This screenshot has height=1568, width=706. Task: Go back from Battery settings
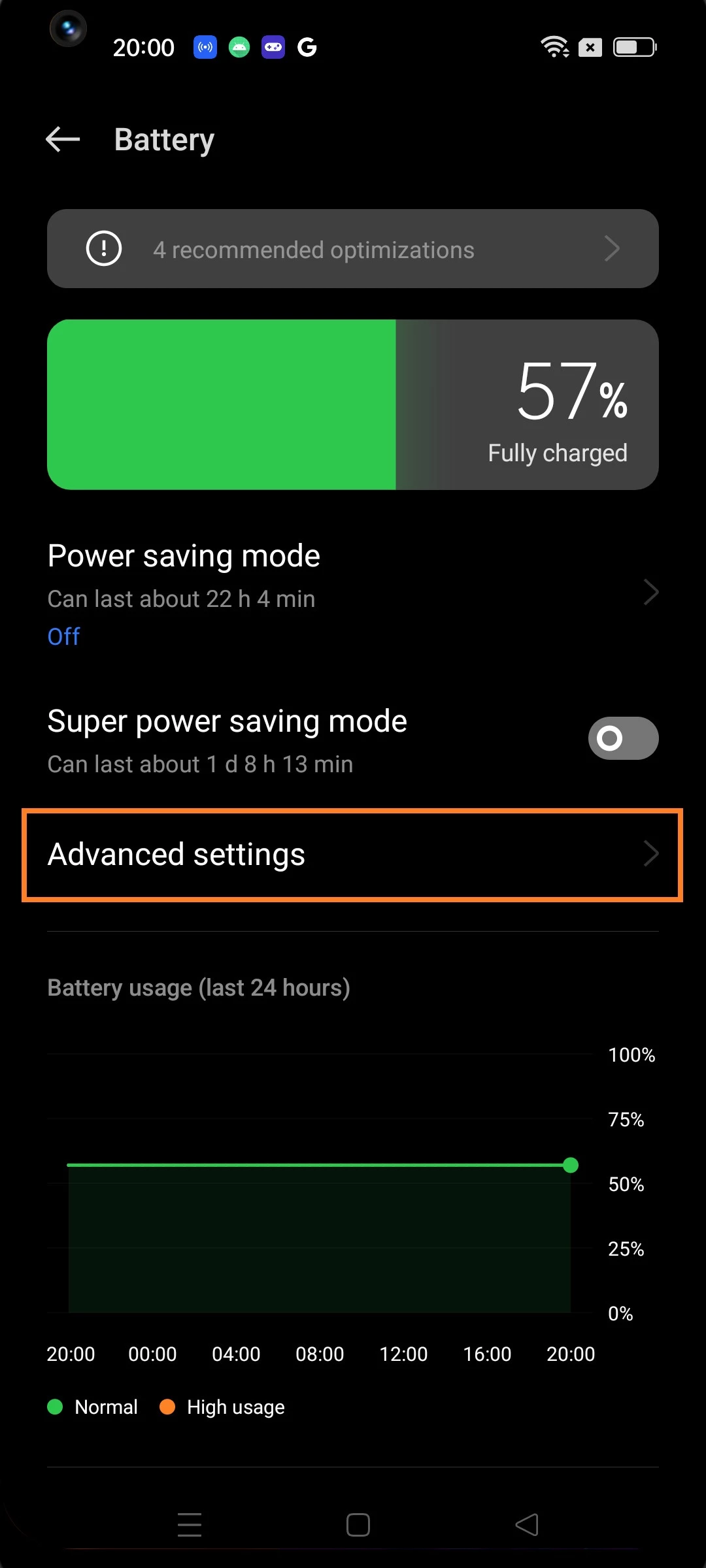coord(63,139)
